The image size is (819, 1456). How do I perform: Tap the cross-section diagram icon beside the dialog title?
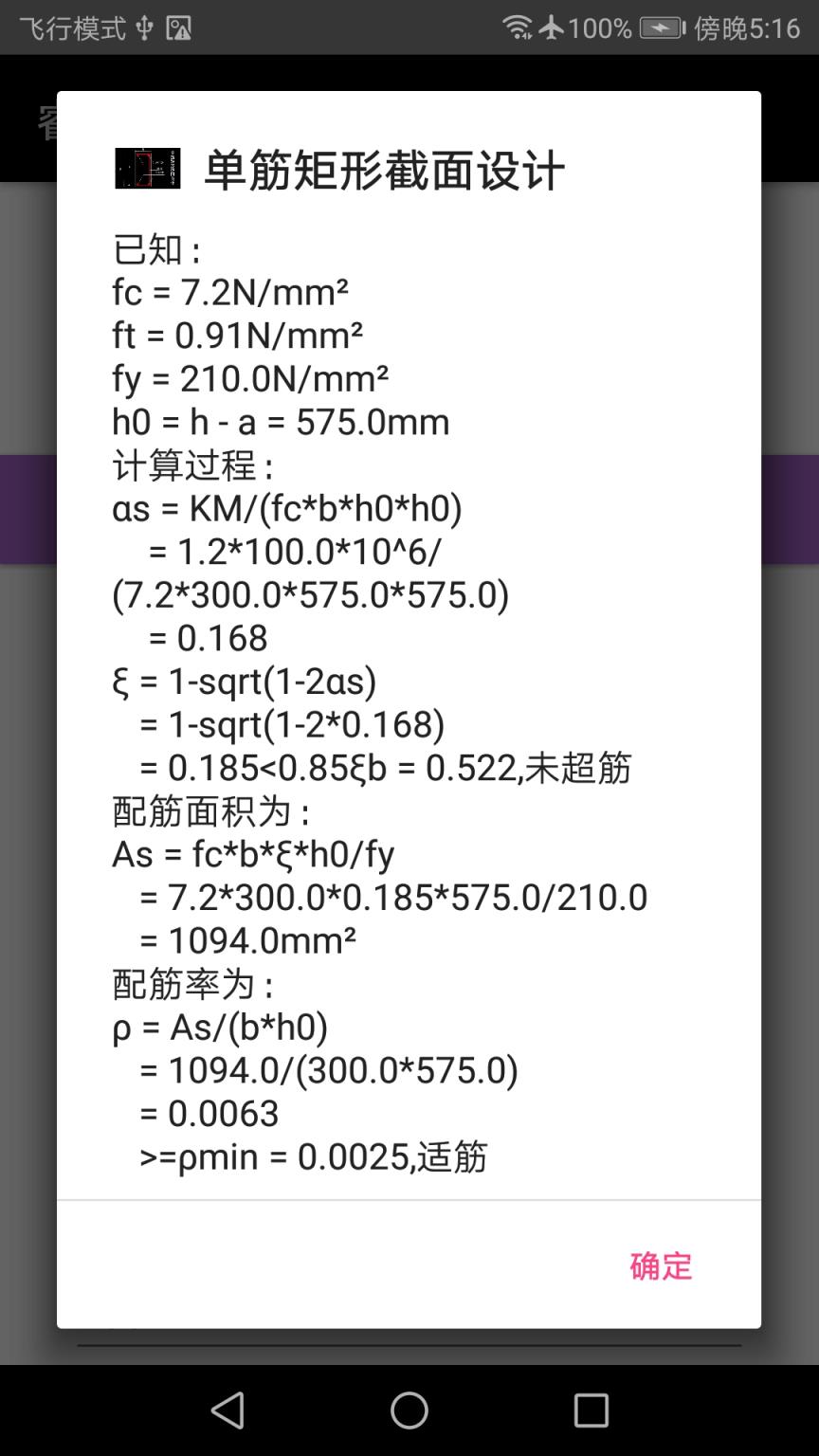pos(147,169)
